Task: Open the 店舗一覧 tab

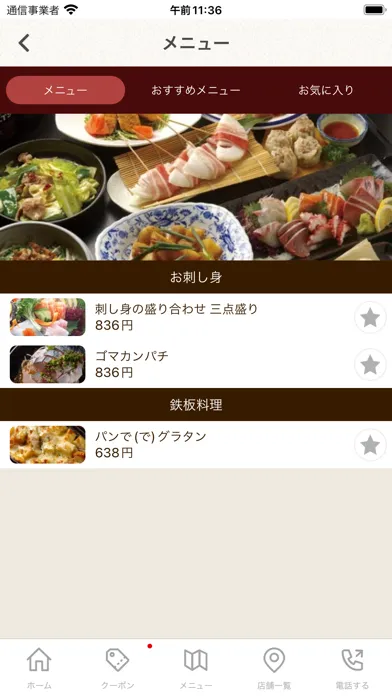Action: (274, 667)
